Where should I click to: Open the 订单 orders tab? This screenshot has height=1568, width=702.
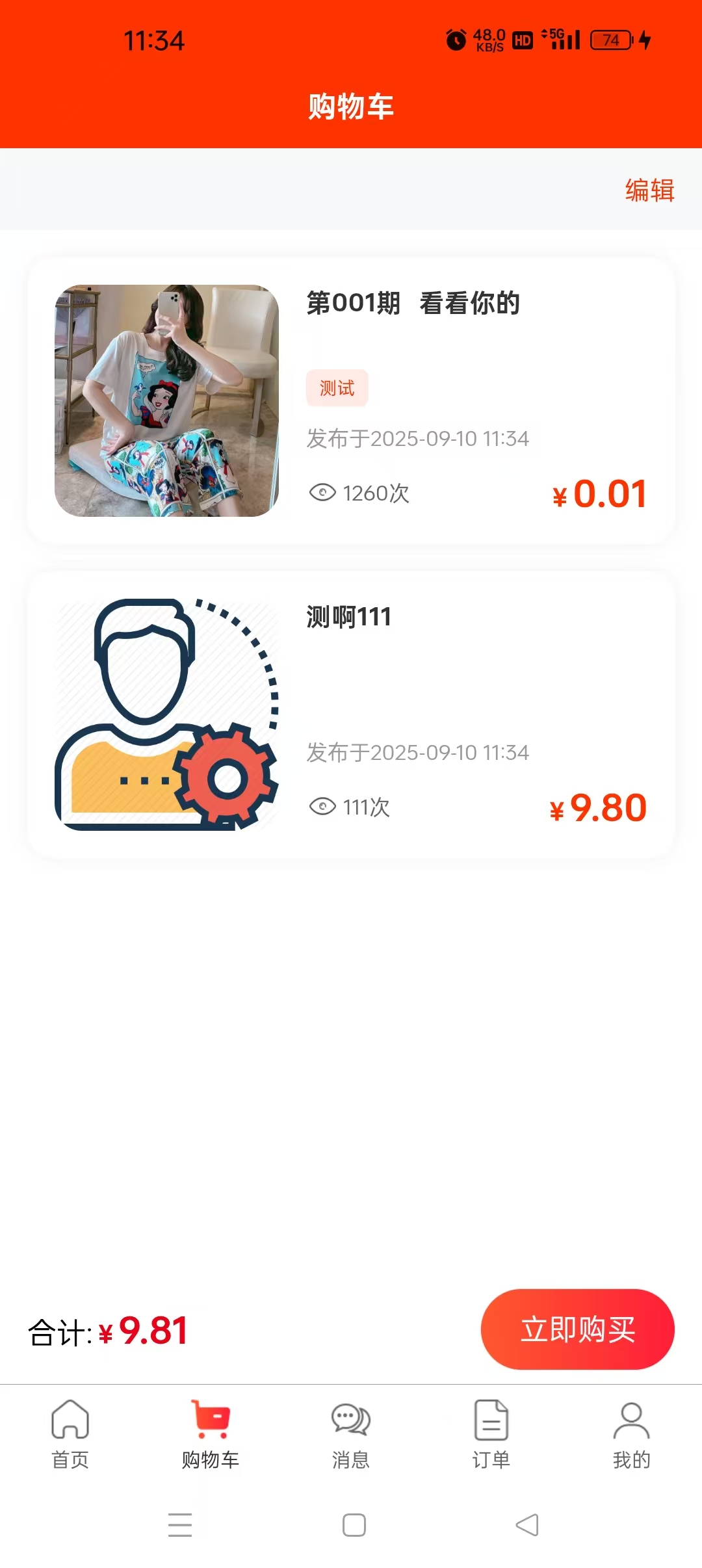[x=491, y=1434]
